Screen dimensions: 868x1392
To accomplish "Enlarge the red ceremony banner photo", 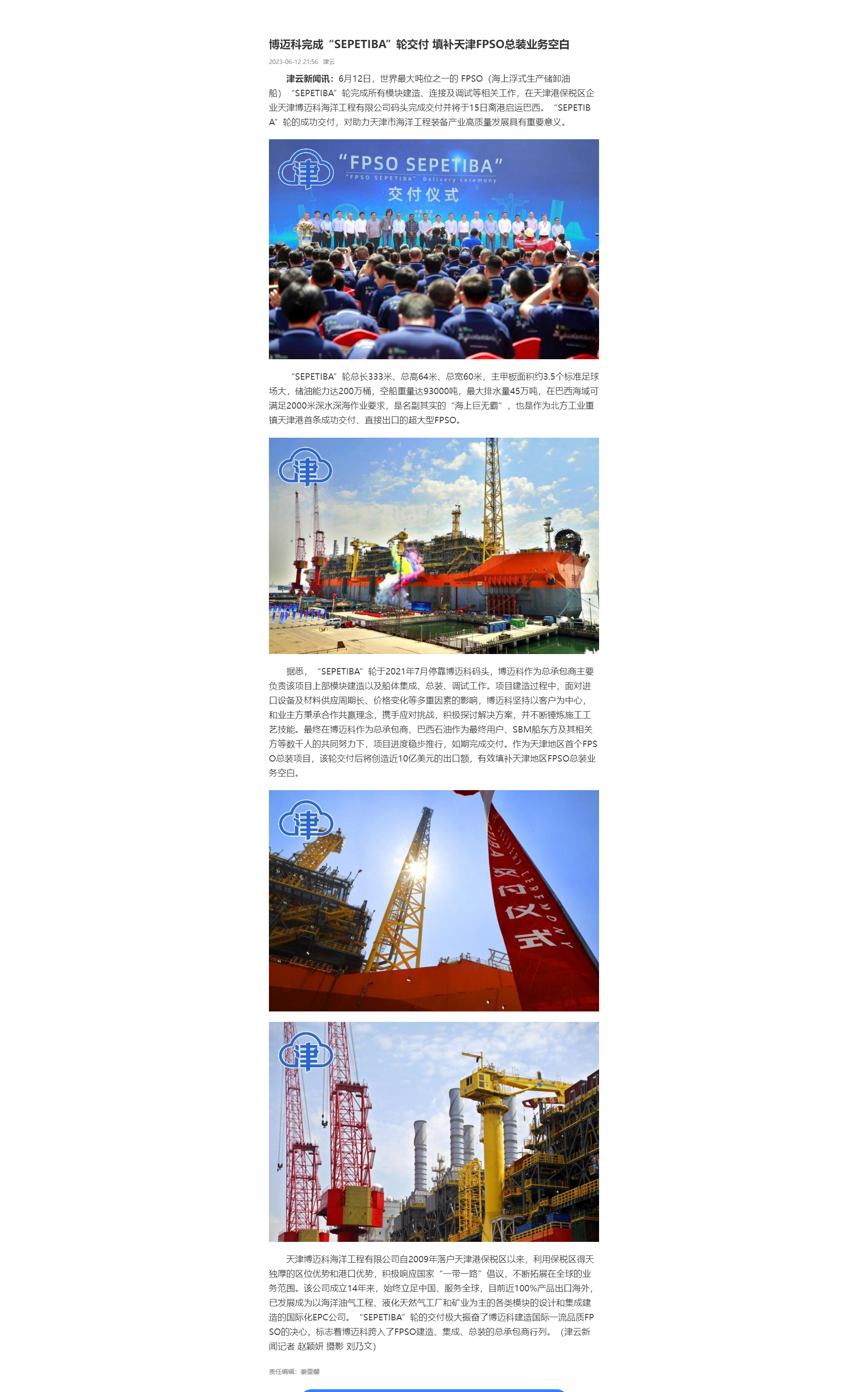I will click(434, 900).
